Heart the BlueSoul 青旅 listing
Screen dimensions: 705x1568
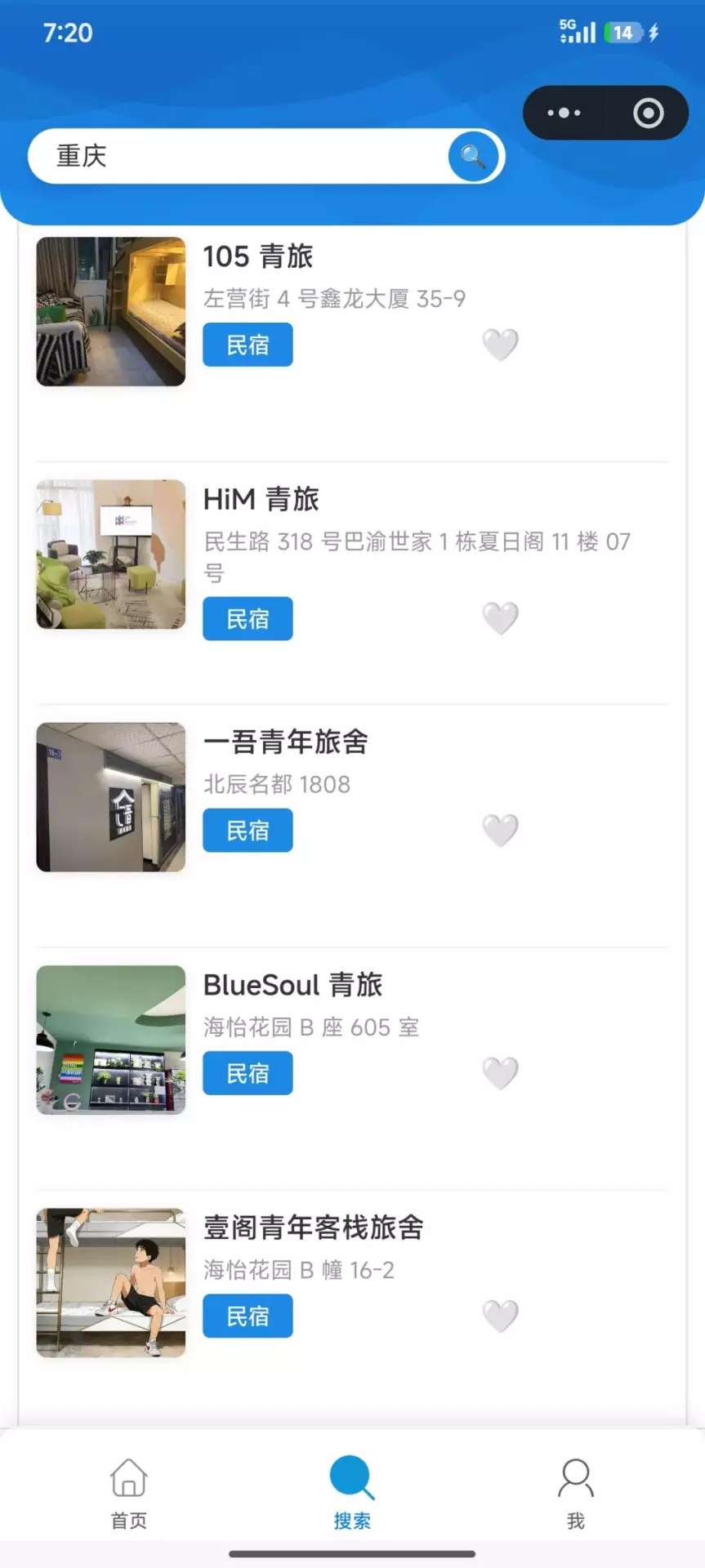click(500, 1073)
